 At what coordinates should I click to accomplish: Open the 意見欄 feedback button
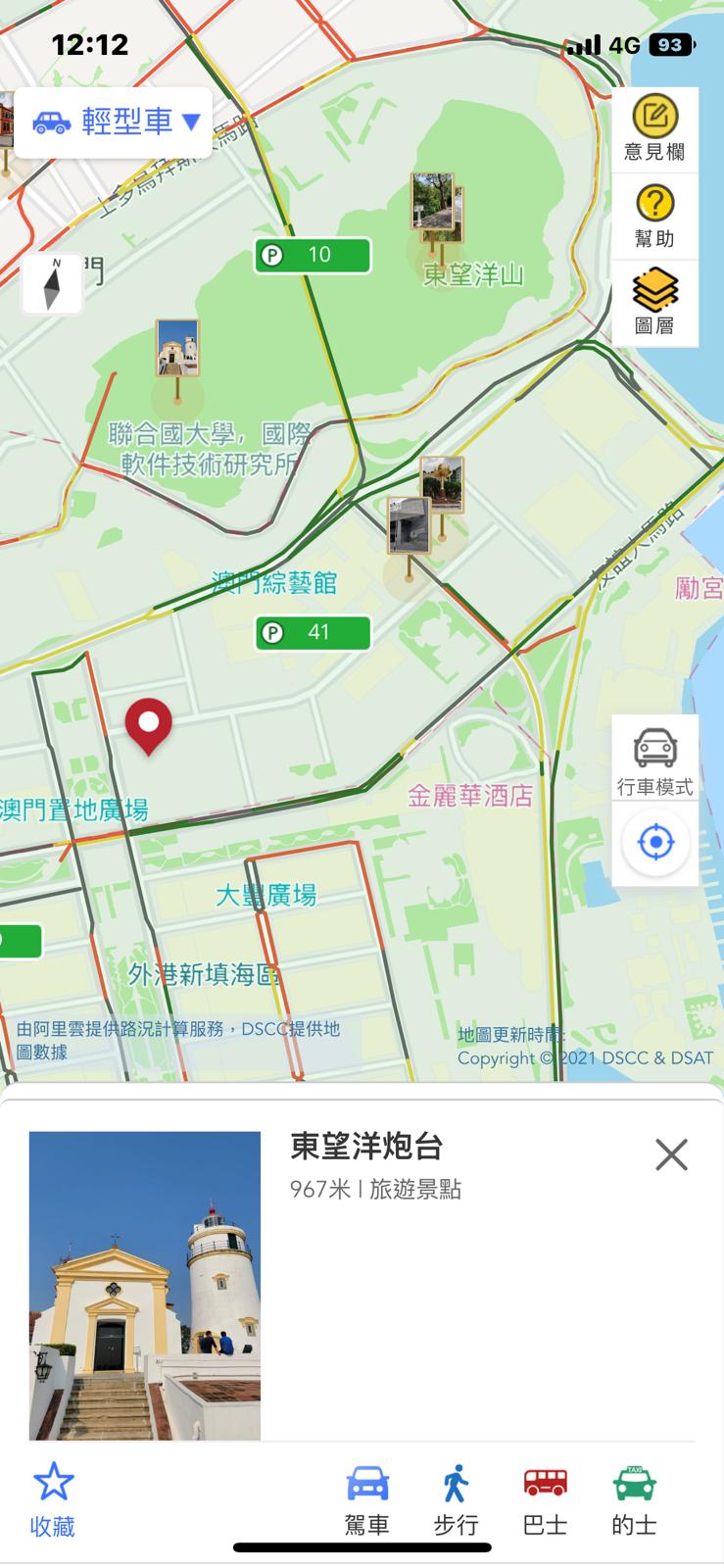654,129
